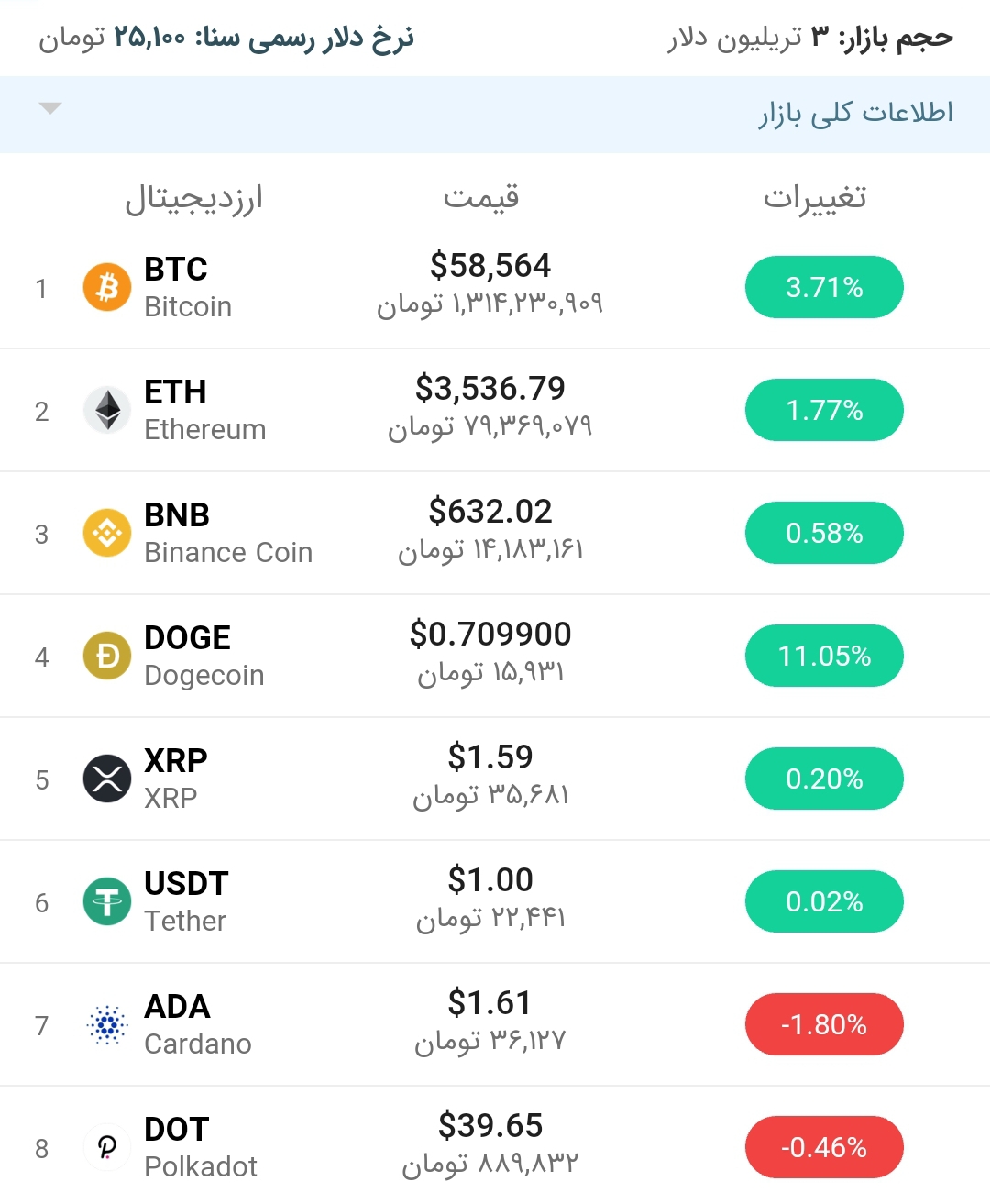Select the Binance Coin icon

106,533
